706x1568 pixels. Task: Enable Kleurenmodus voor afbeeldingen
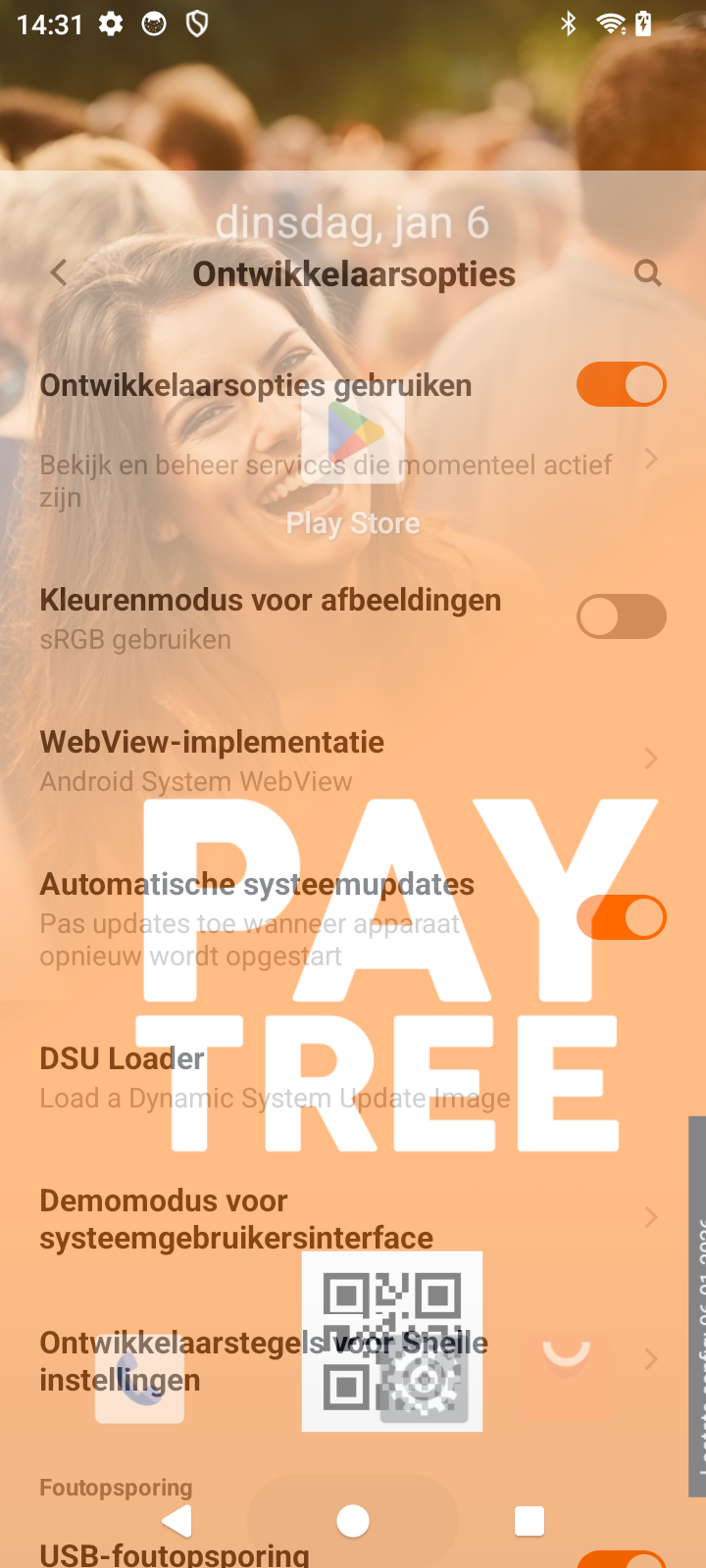621,616
